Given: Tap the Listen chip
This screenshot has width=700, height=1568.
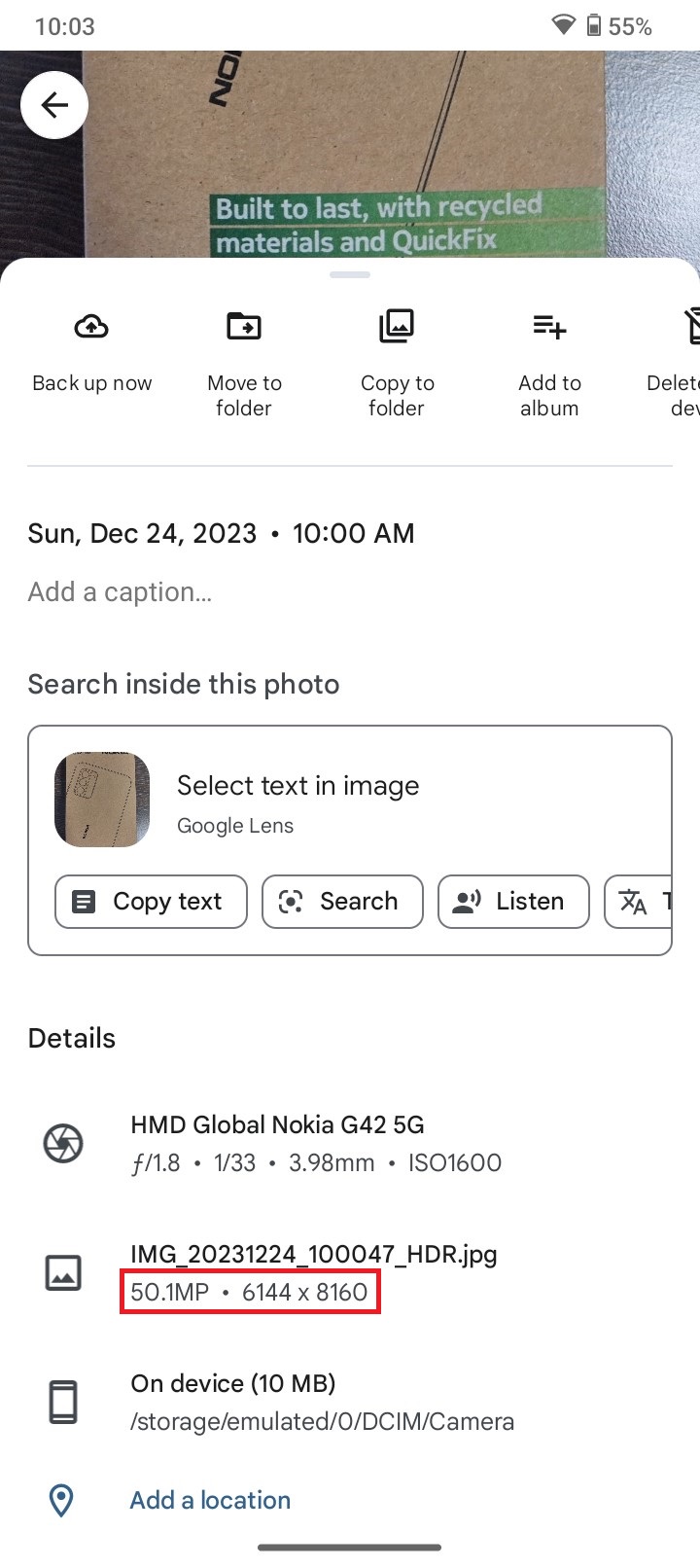Looking at the screenshot, I should click(x=513, y=902).
